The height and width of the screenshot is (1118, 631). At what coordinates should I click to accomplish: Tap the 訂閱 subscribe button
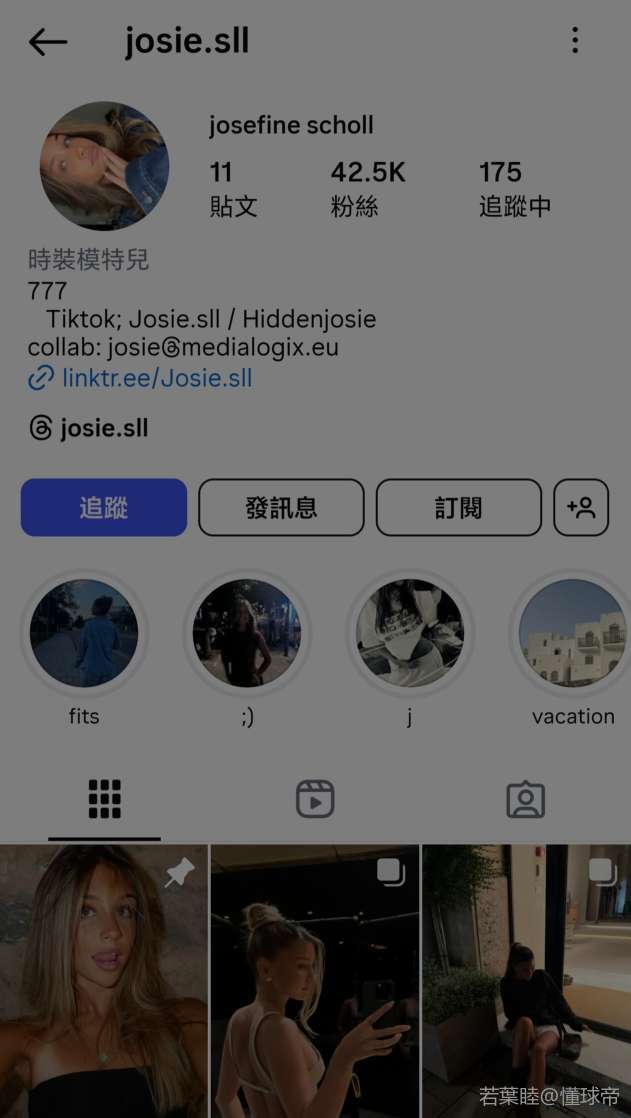pos(458,507)
